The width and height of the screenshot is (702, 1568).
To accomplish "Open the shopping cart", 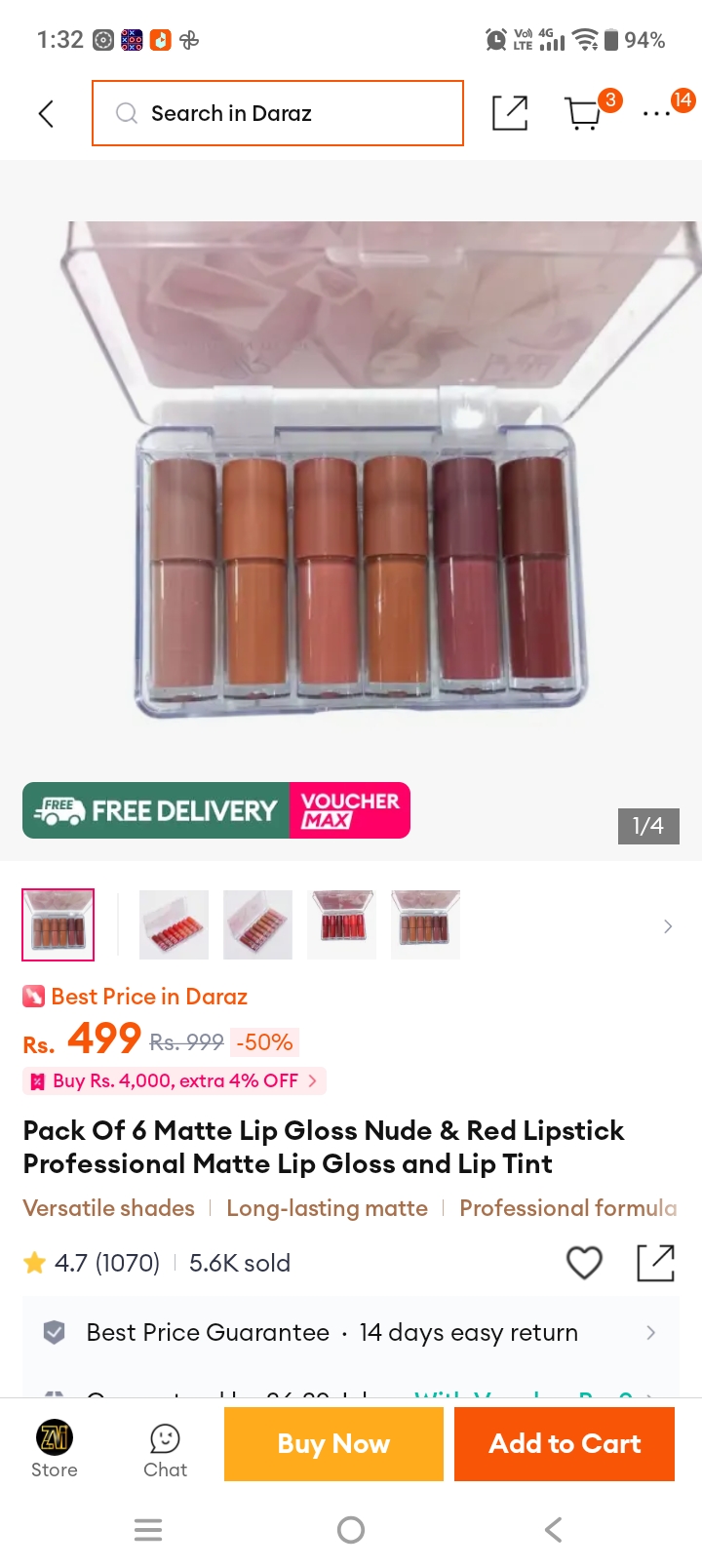I will pyautogui.click(x=584, y=113).
